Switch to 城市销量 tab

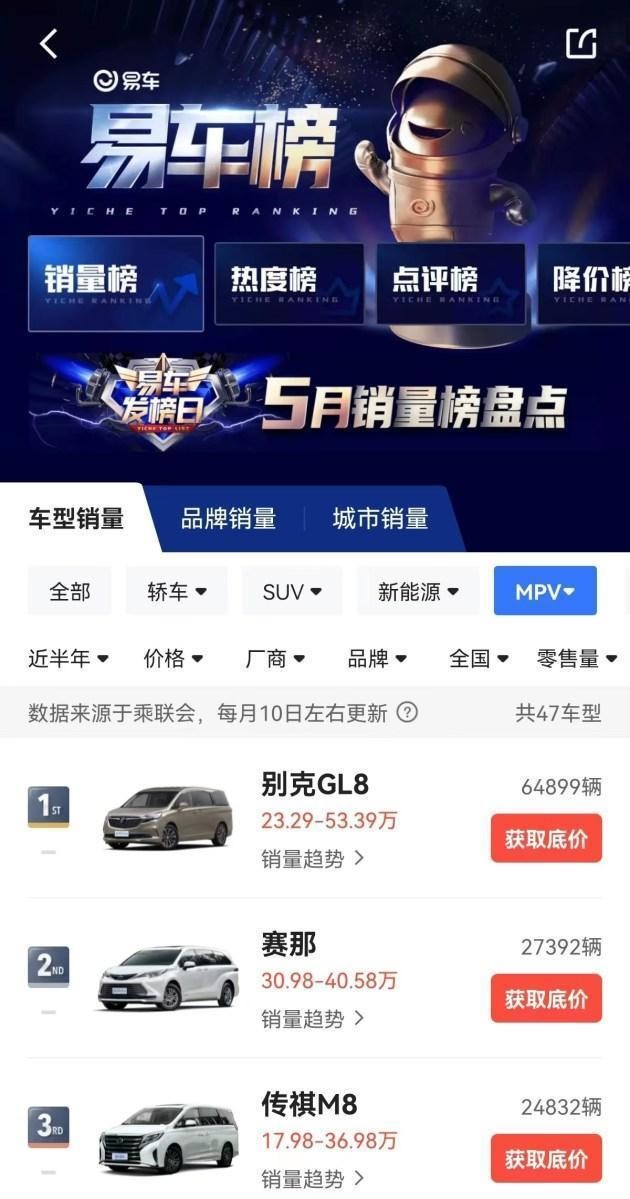[x=380, y=518]
